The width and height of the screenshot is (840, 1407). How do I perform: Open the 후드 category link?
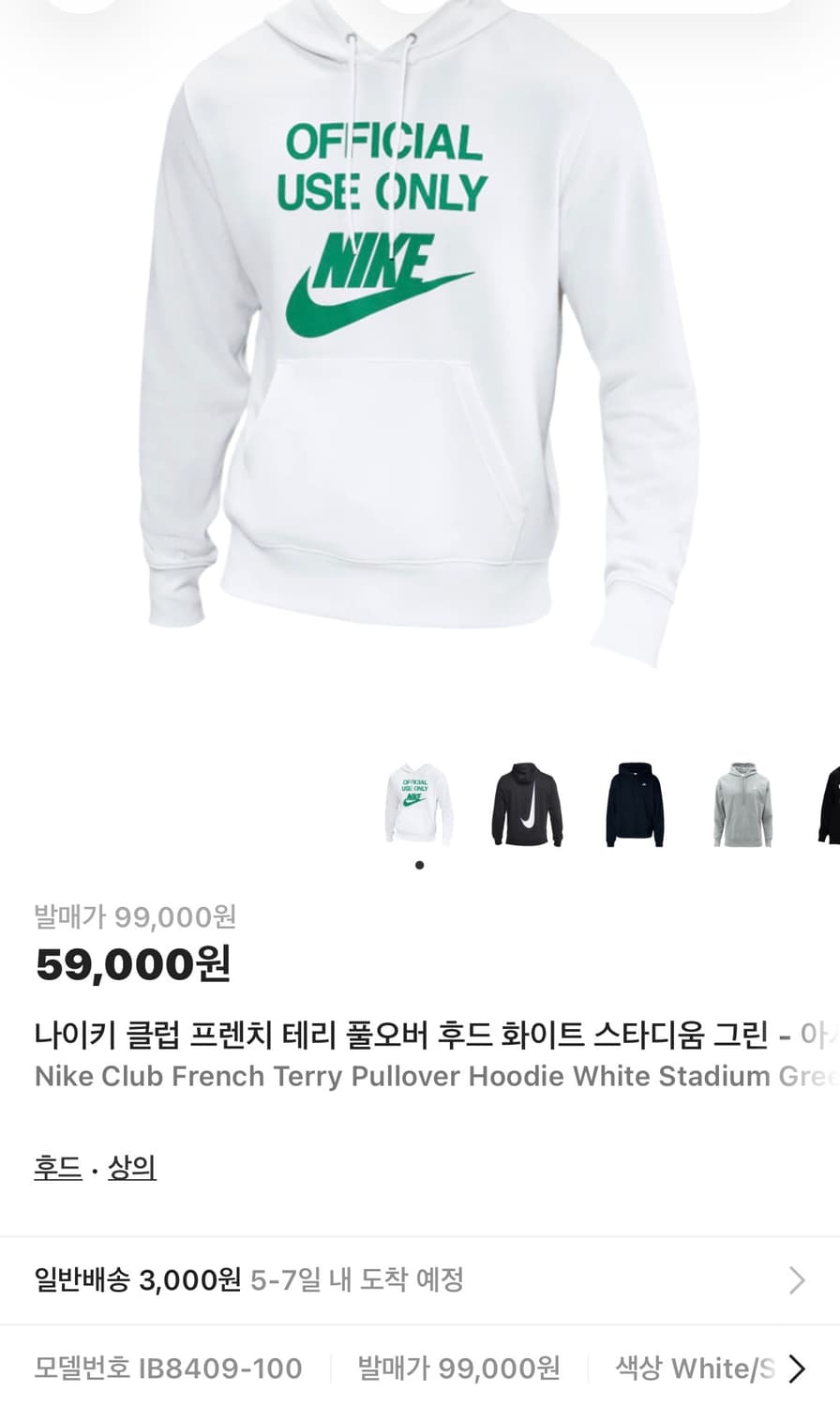(55, 1169)
